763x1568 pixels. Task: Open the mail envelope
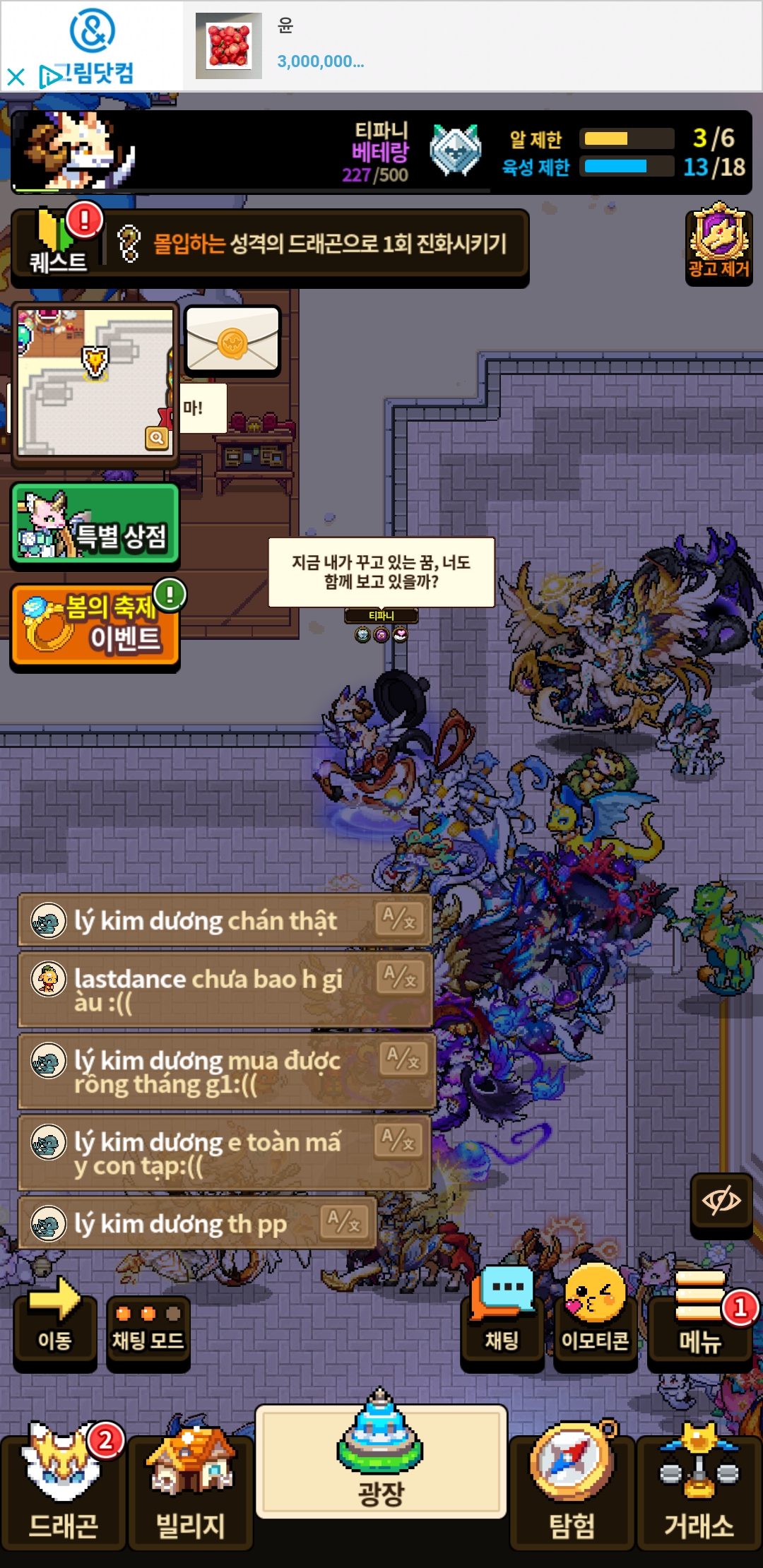232,342
